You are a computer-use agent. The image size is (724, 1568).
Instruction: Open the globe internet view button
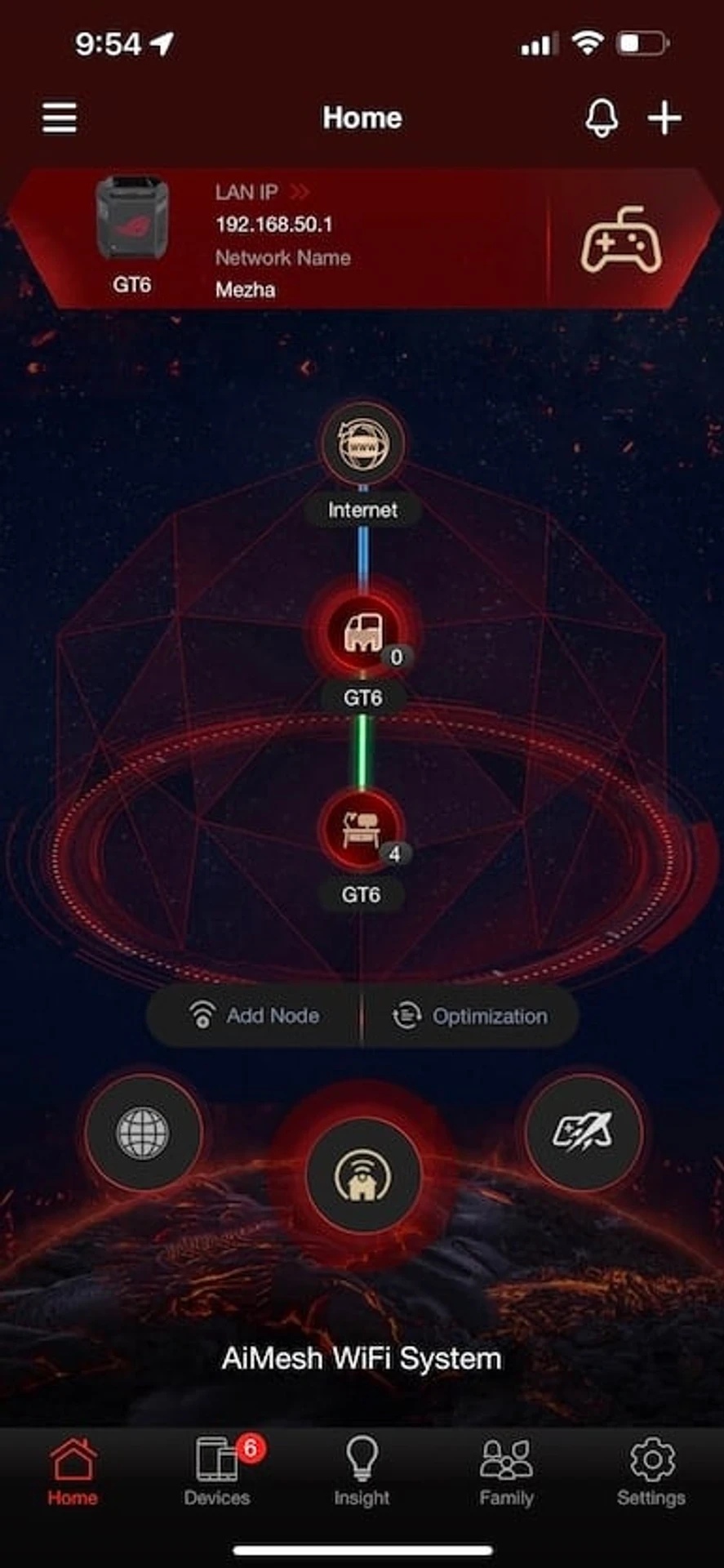point(144,1133)
